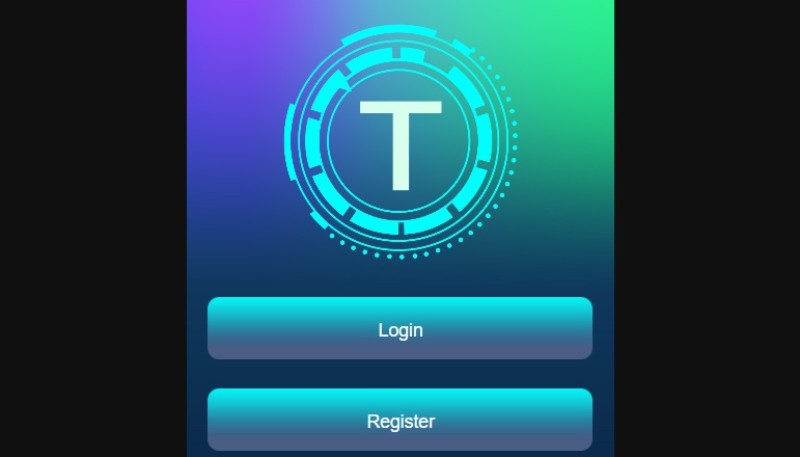The width and height of the screenshot is (800, 457).
Task: Tap the Login button
Action: pyautogui.click(x=400, y=329)
